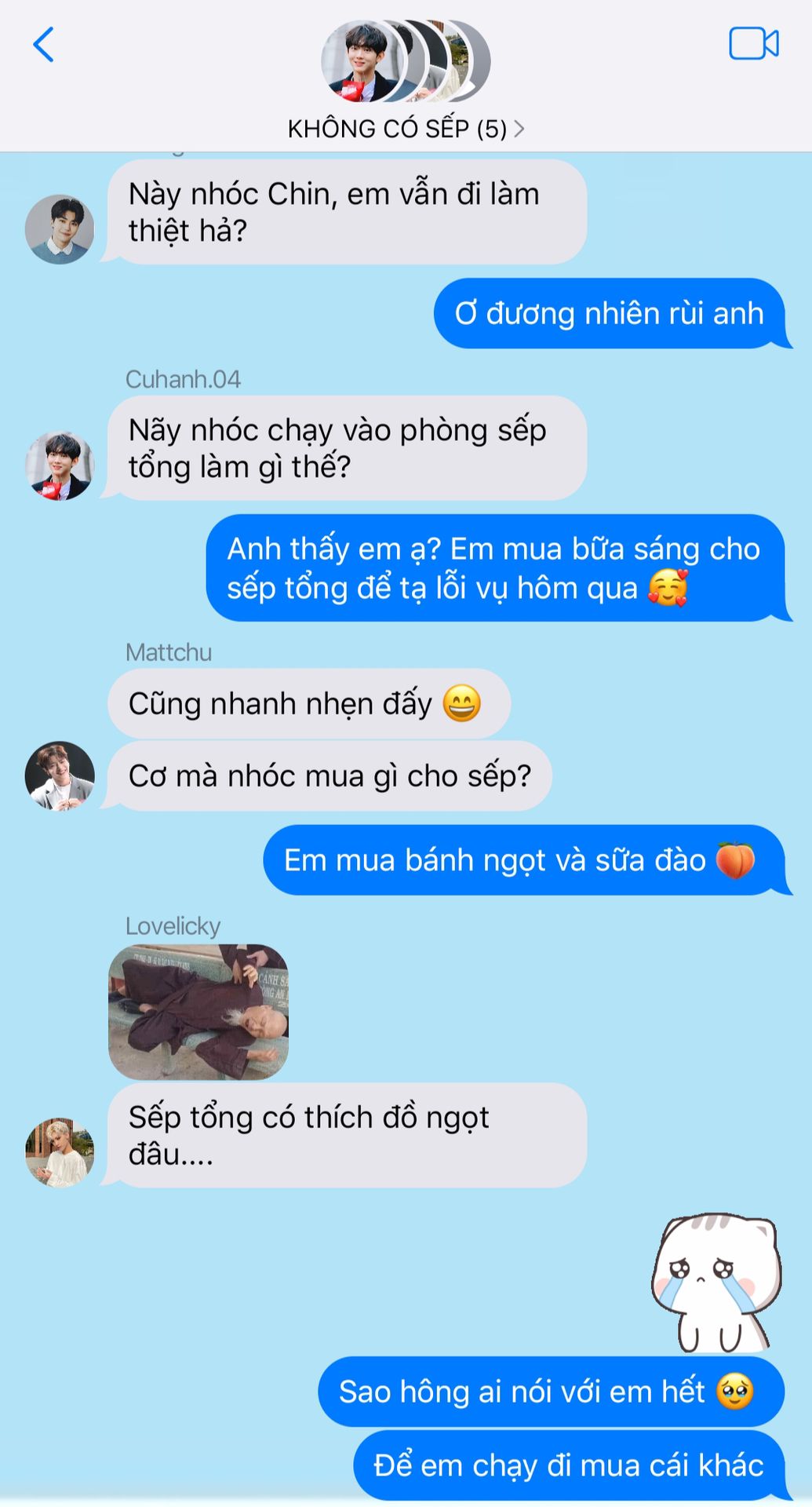Go back to the conversations list
This screenshot has height=1507, width=812.
[43, 45]
